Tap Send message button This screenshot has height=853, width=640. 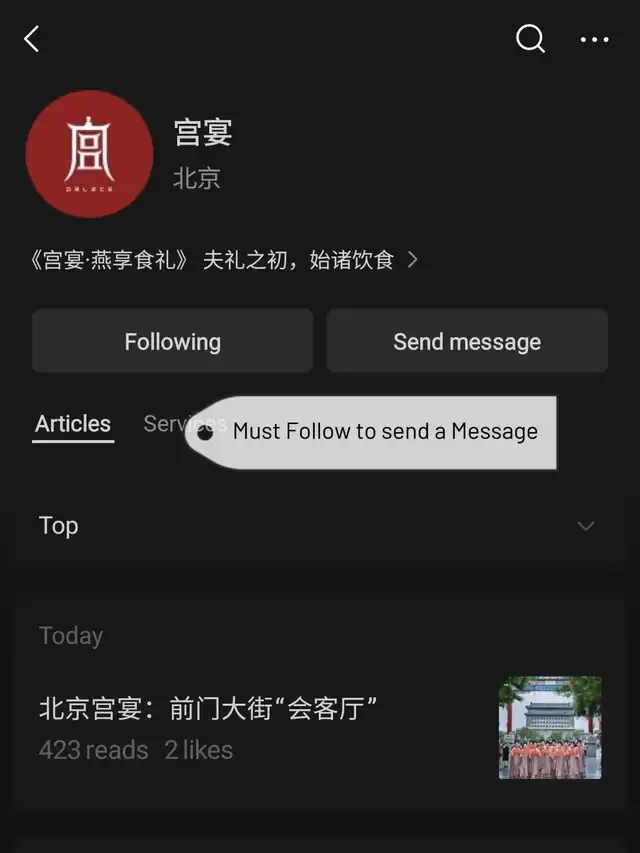[467, 341]
